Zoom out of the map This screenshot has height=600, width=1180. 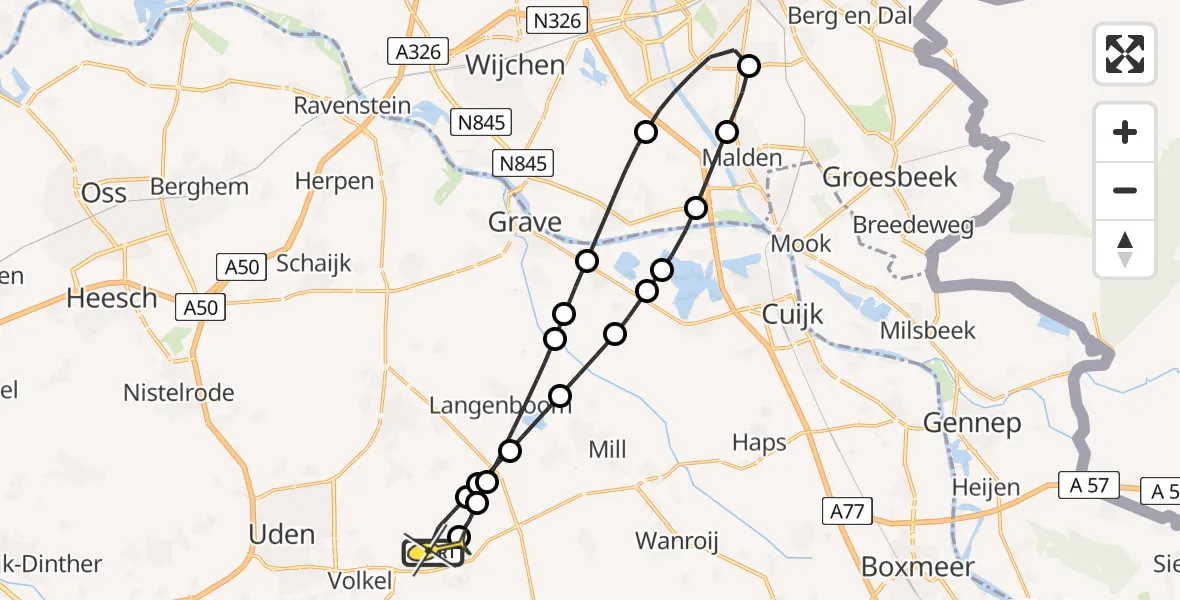tap(1125, 190)
